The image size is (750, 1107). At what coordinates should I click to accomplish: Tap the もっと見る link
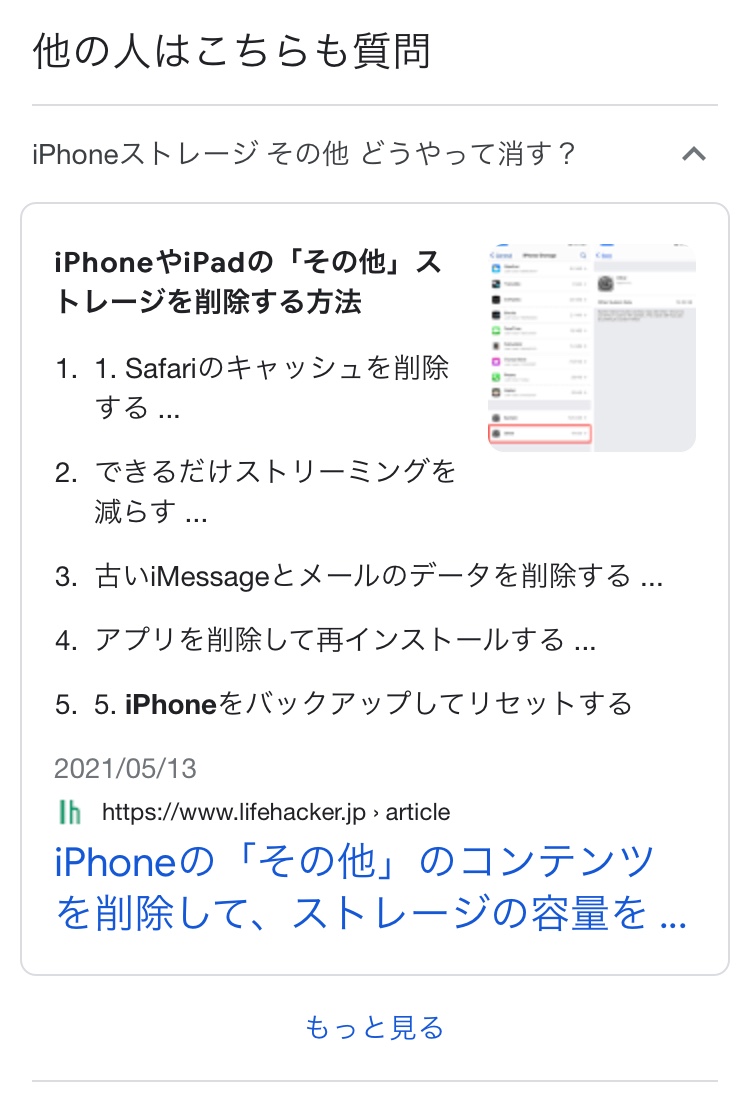pyautogui.click(x=374, y=1027)
